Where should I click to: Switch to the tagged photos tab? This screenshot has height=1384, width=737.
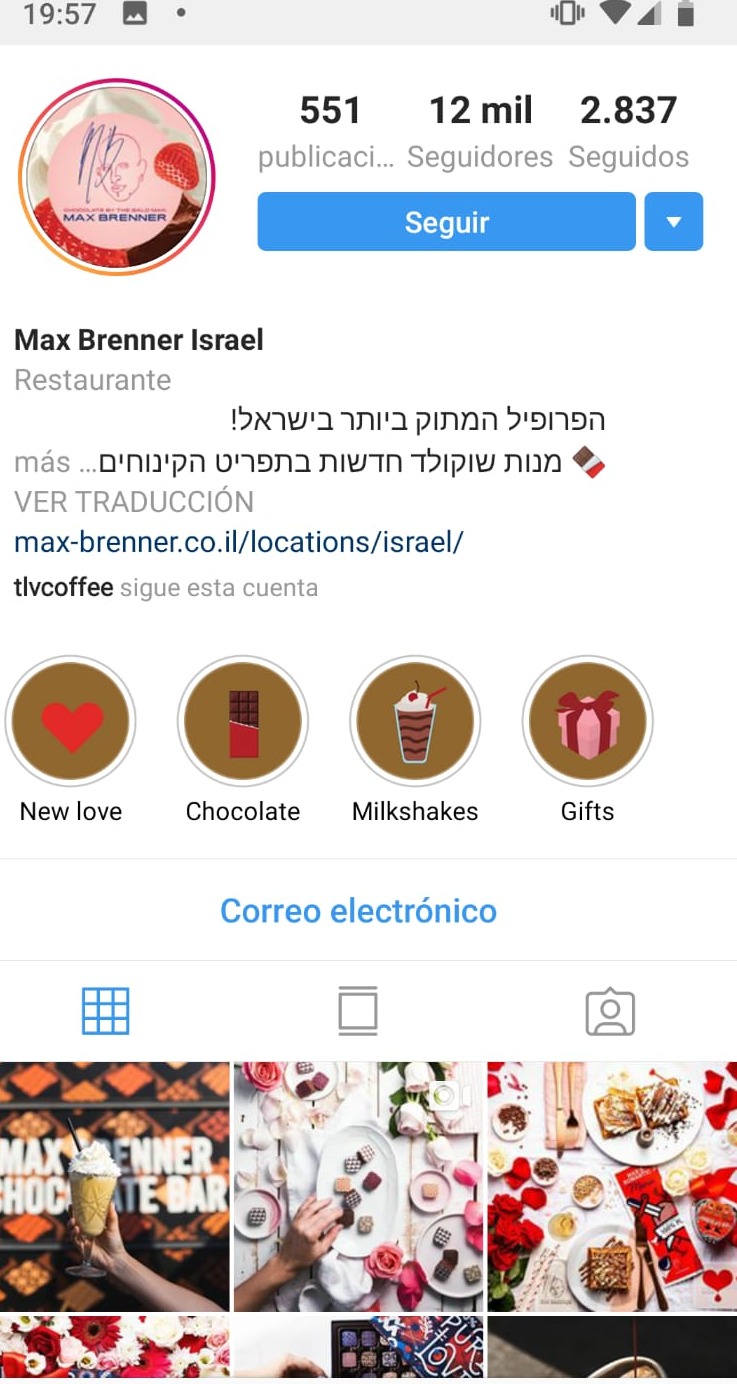(x=610, y=1011)
